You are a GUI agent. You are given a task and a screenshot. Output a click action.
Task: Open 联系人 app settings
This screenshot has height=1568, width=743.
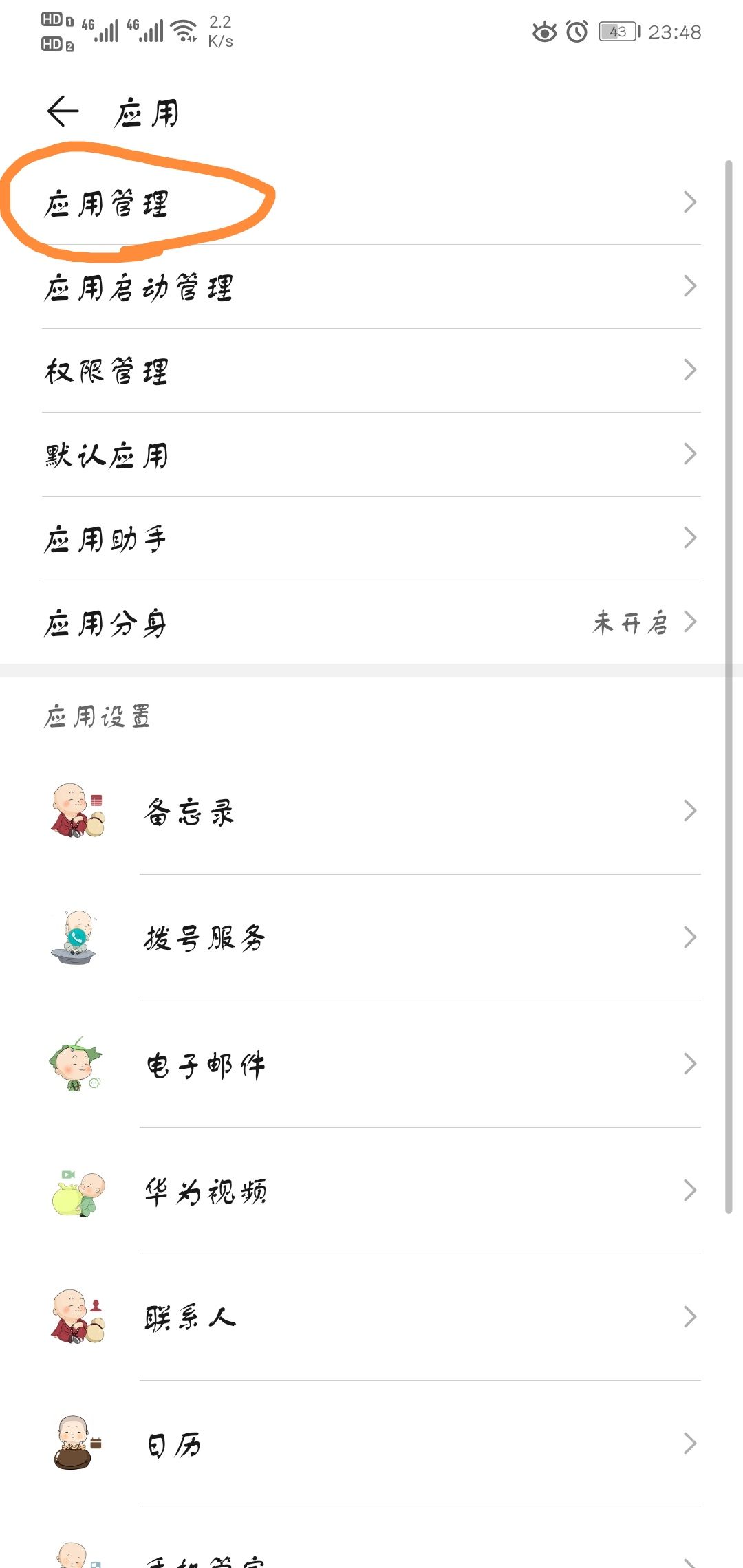371,1318
